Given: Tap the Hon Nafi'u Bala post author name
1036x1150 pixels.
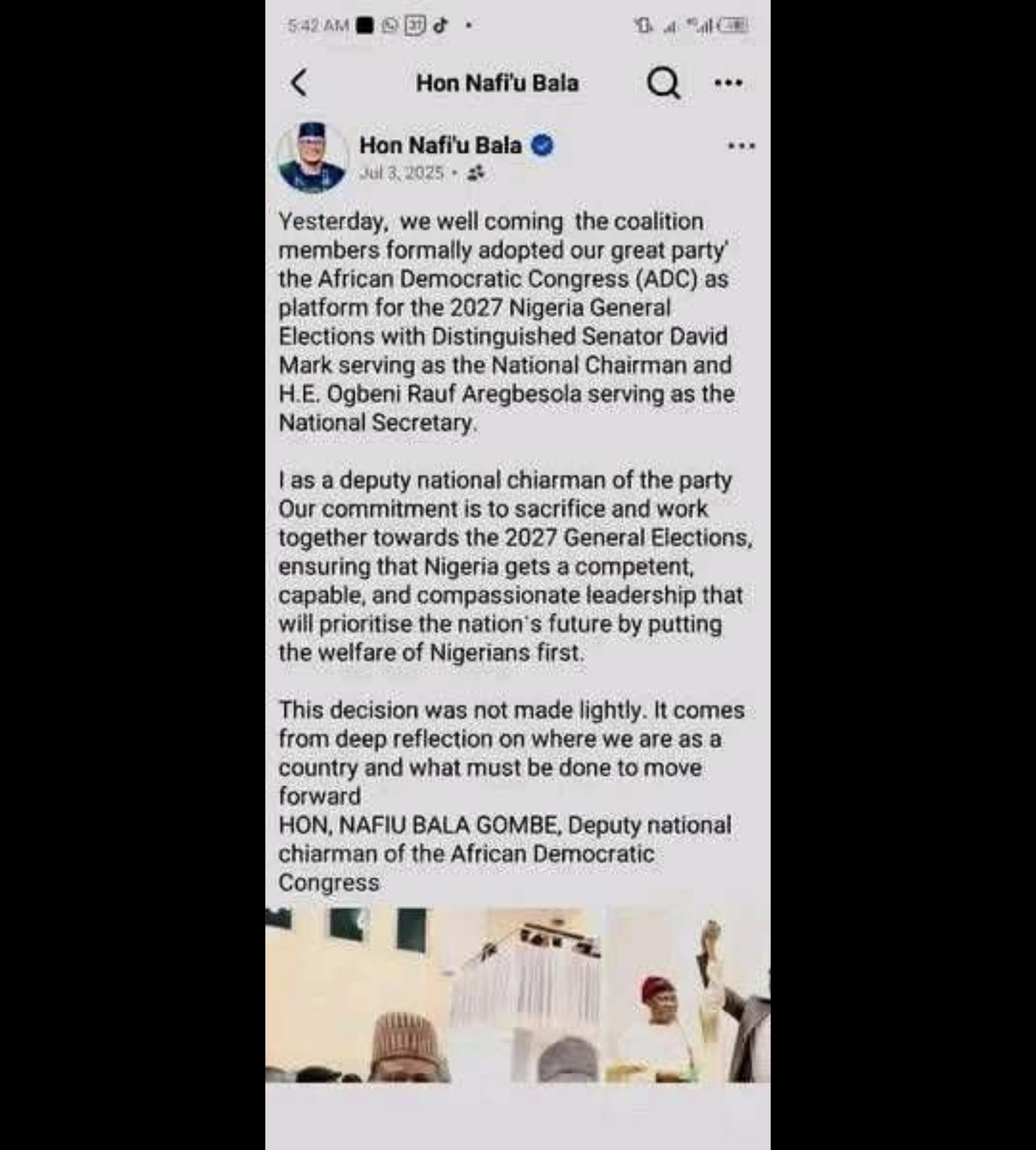Looking at the screenshot, I should 440,146.
